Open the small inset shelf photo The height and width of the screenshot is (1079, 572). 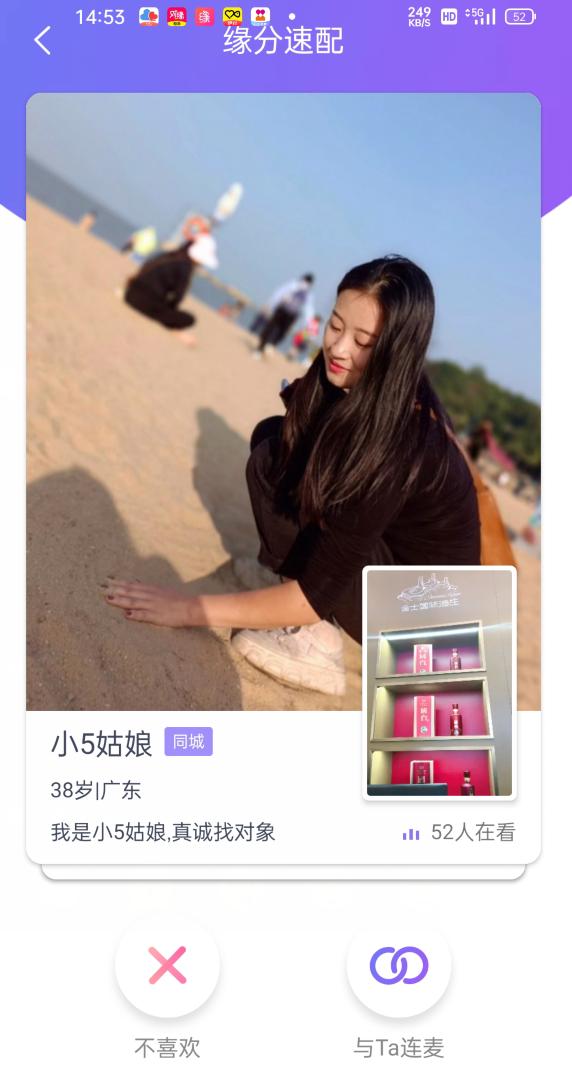440,683
